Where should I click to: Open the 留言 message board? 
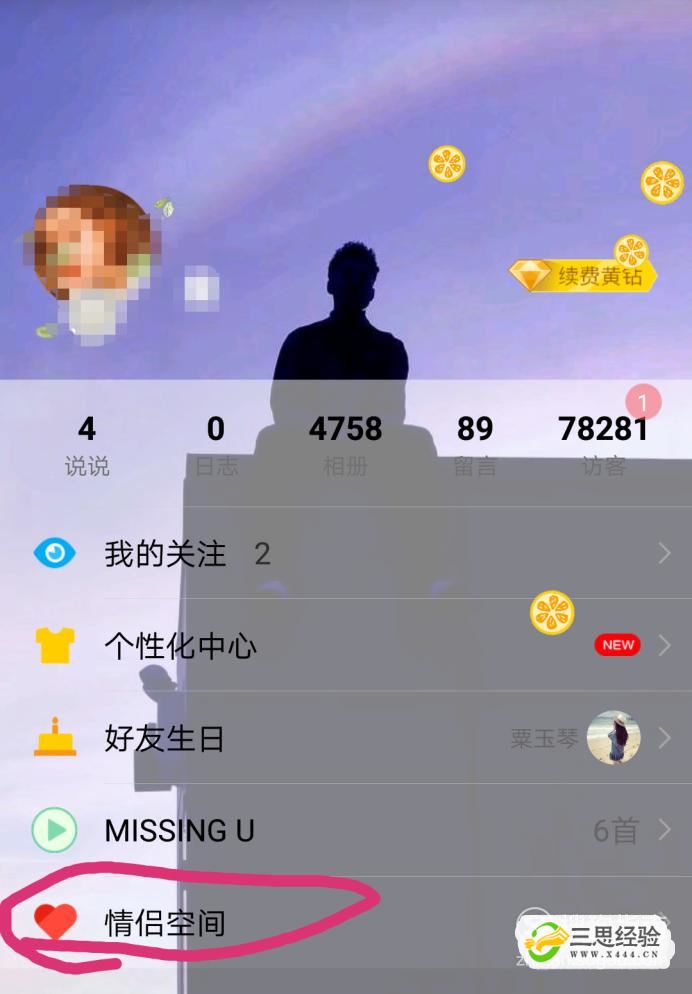[x=475, y=445]
